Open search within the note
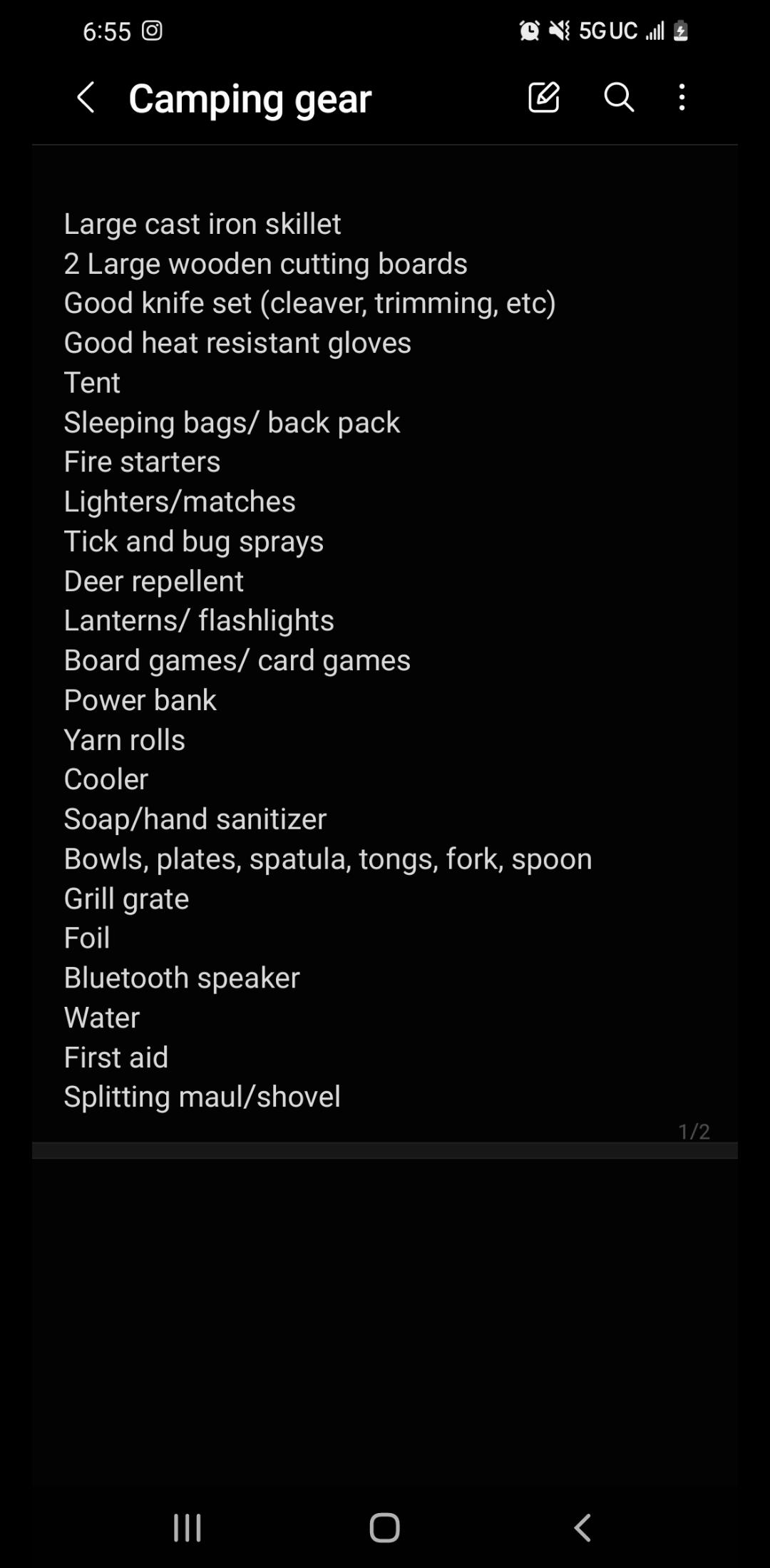The width and height of the screenshot is (770, 1568). [x=617, y=98]
